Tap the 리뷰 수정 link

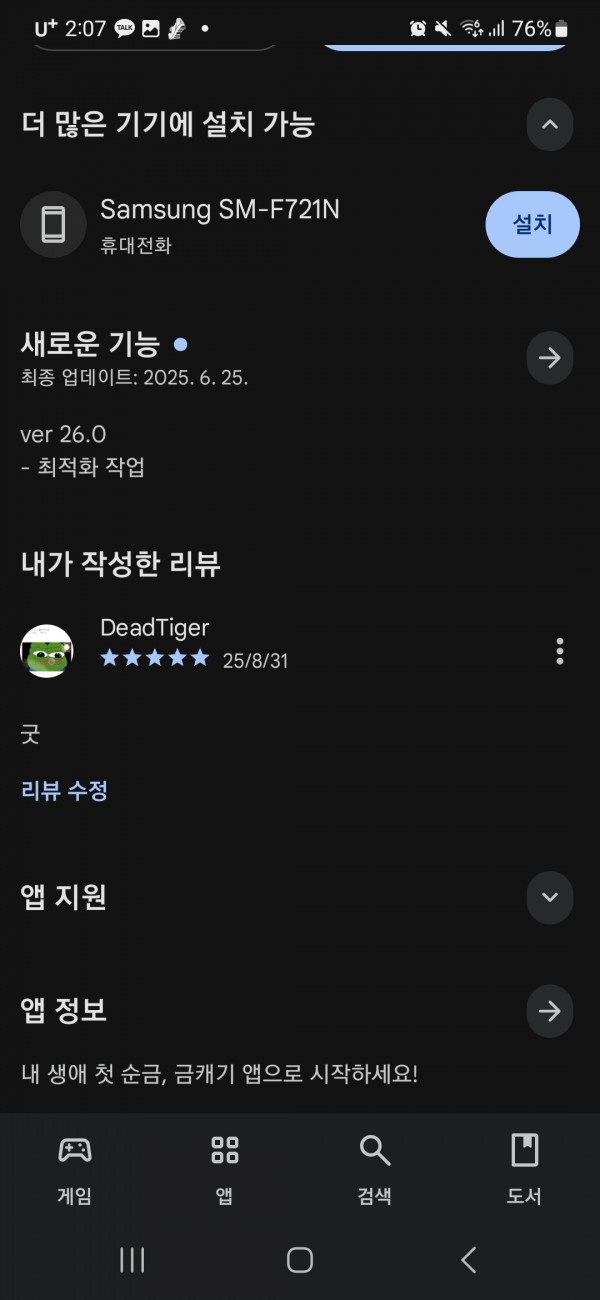tap(64, 791)
